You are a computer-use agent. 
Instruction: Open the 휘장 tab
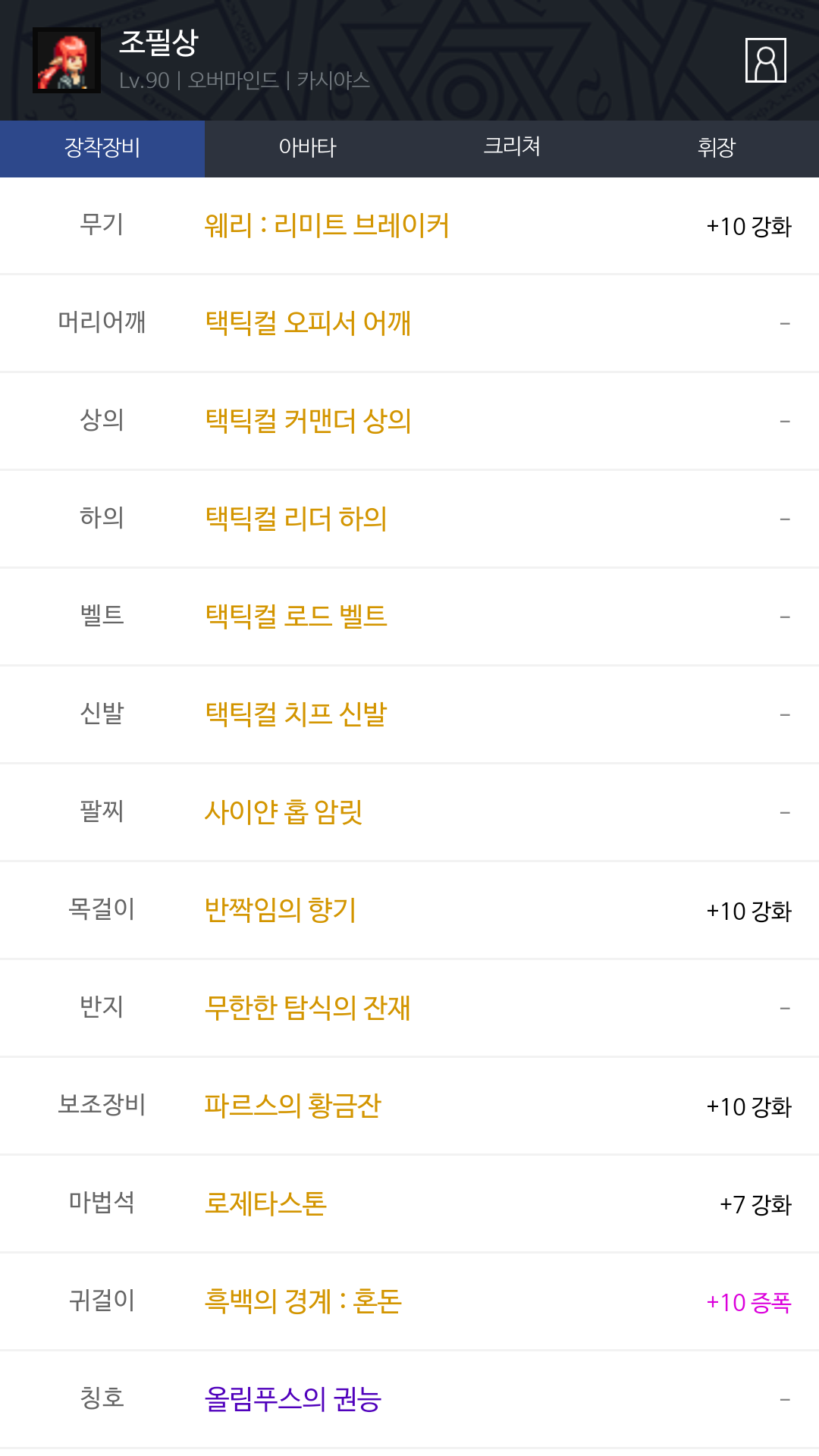coord(717,149)
